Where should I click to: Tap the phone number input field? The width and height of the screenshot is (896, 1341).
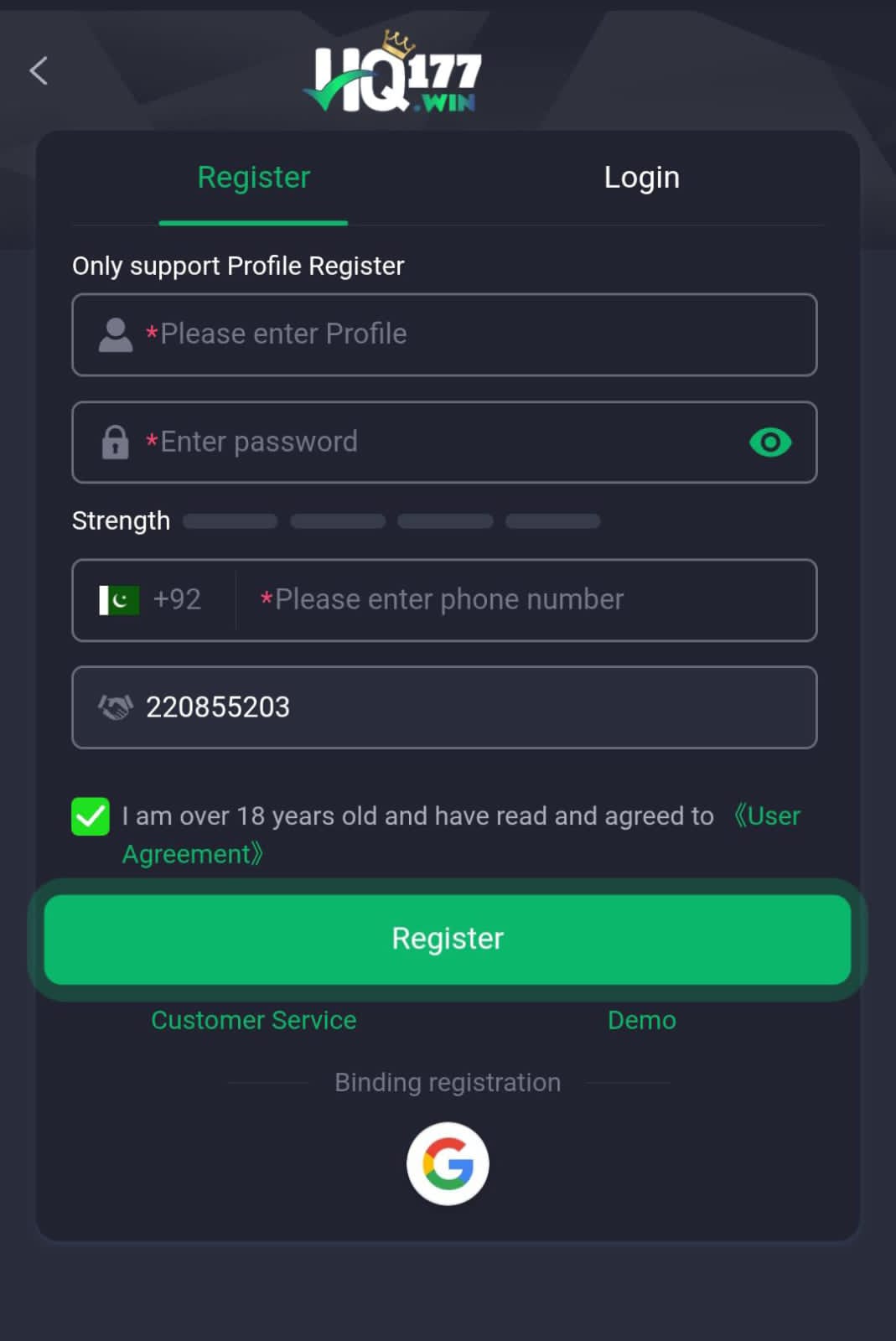pos(528,600)
